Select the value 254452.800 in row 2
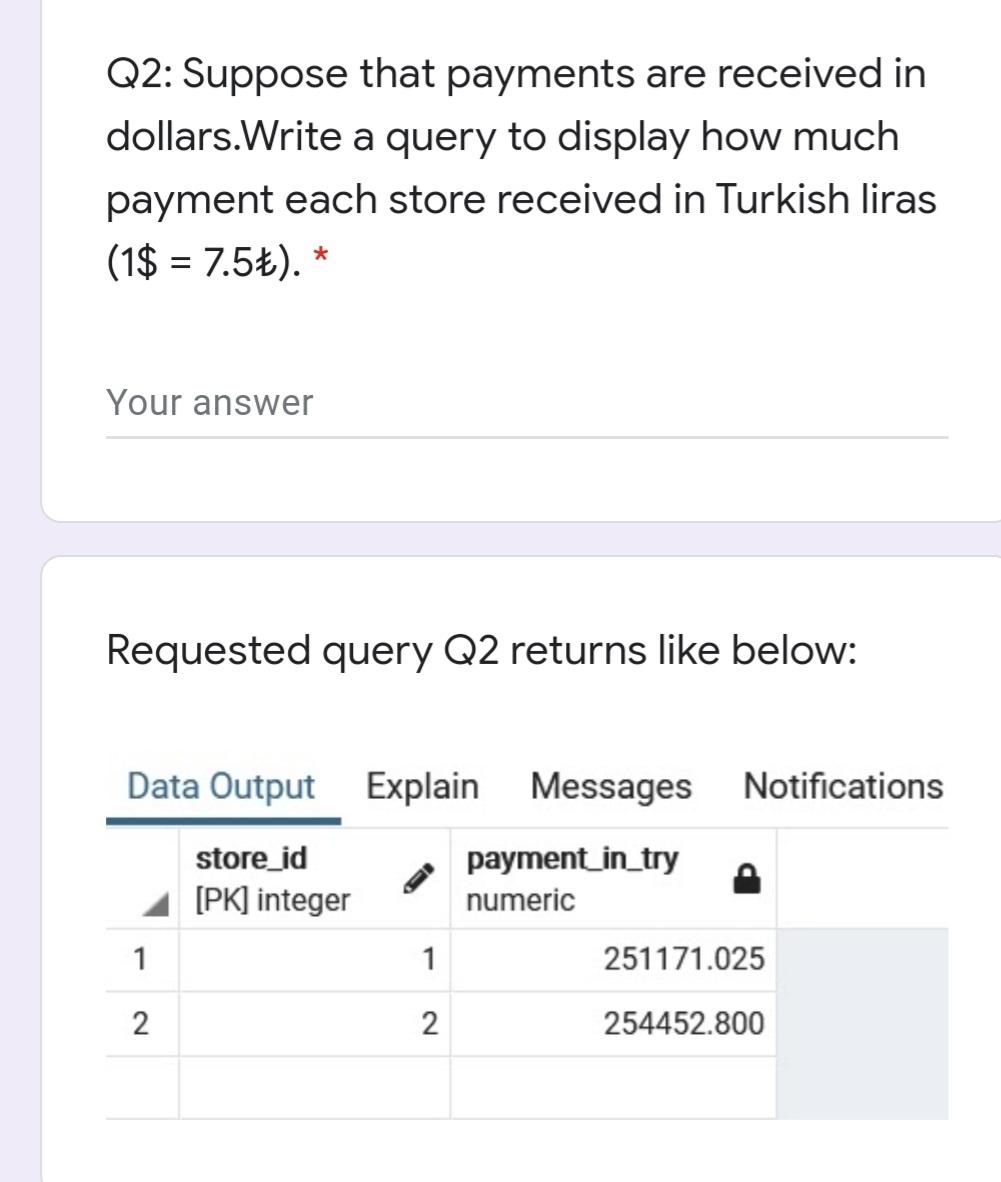The width and height of the screenshot is (1001, 1182). tap(684, 1024)
